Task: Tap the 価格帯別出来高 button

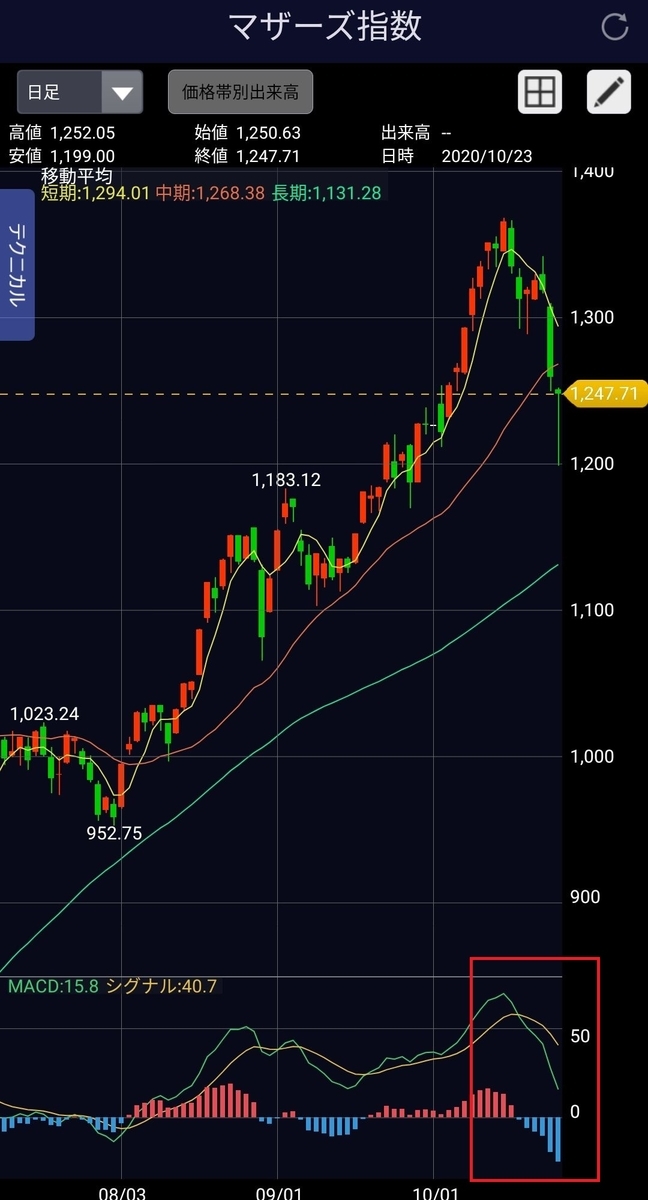Action: point(240,92)
